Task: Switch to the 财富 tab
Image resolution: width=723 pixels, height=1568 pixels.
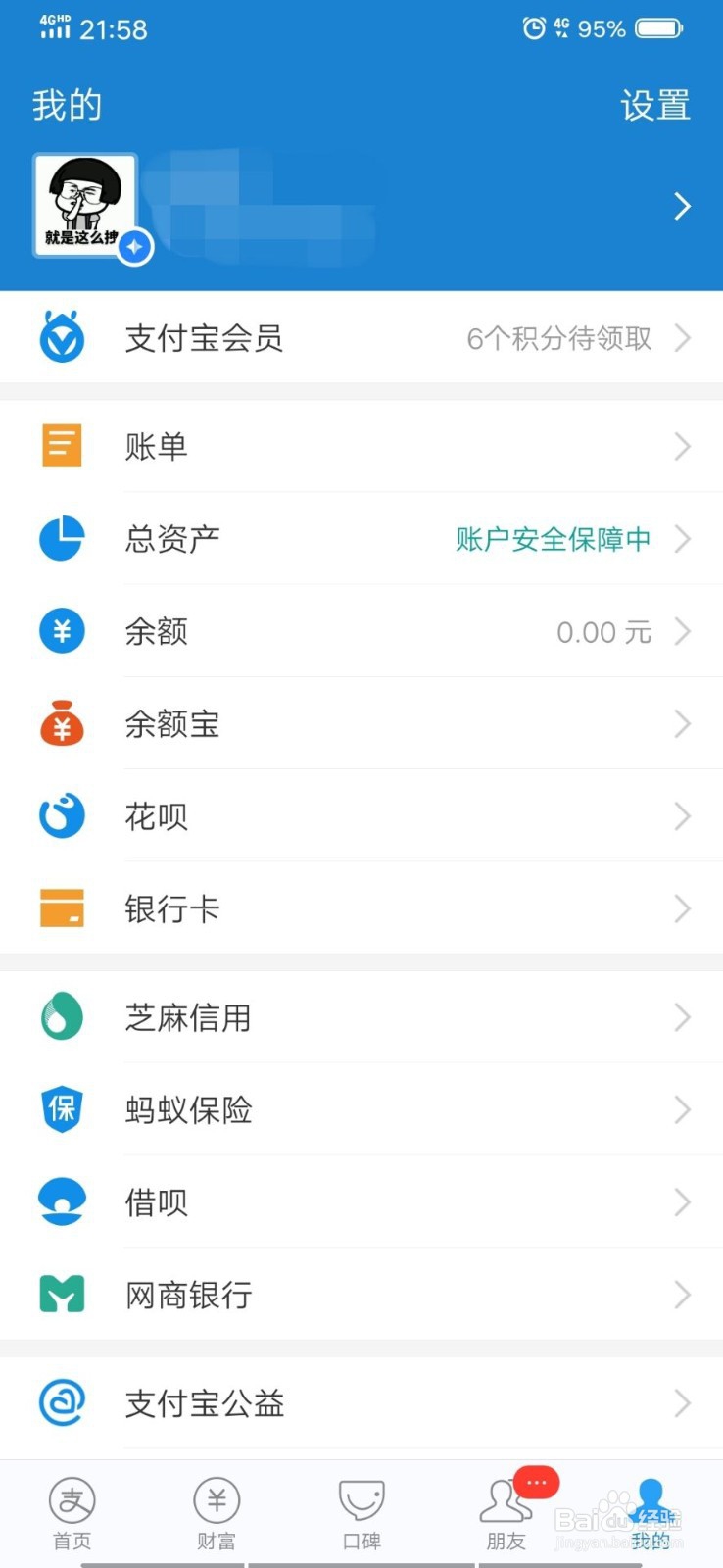Action: coord(217,1514)
